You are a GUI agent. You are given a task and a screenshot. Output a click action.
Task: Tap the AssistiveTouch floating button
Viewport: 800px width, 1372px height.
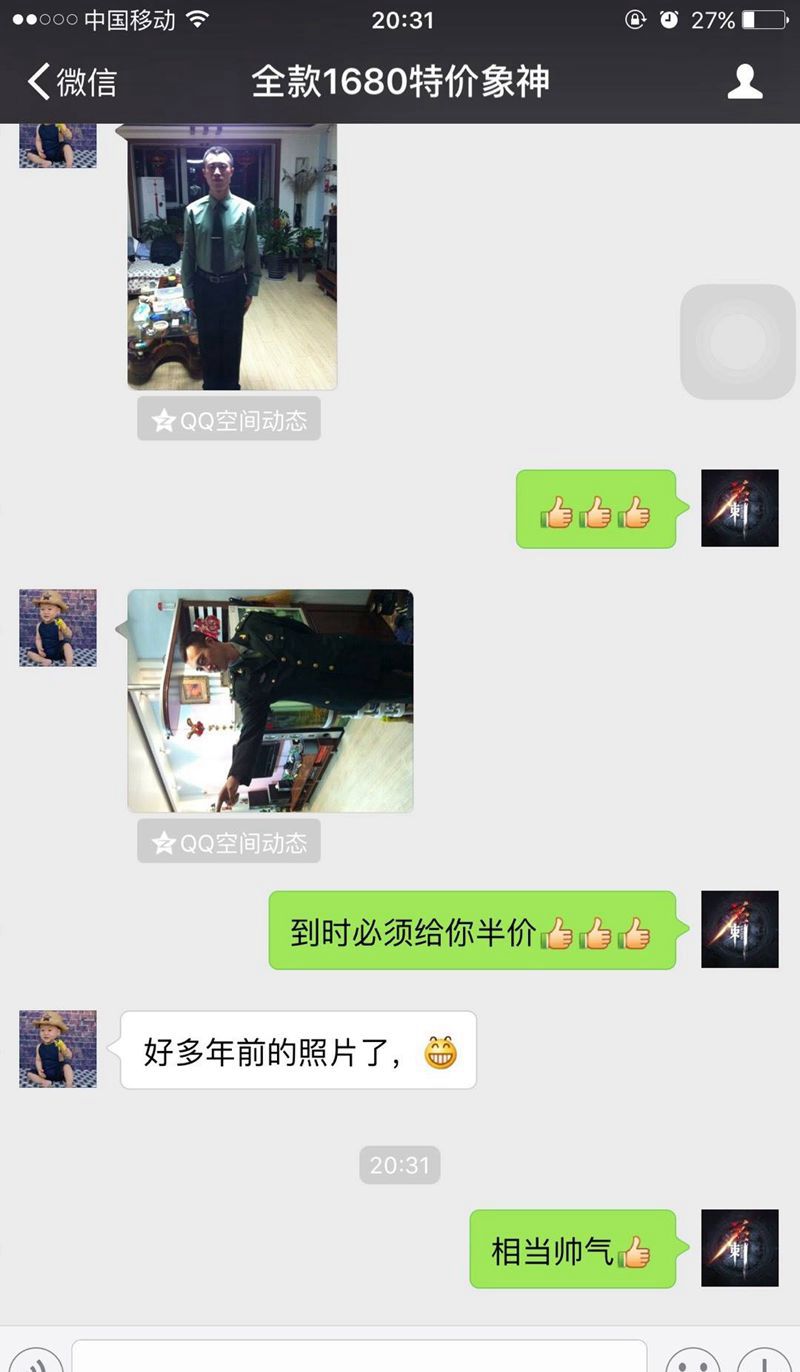click(738, 342)
